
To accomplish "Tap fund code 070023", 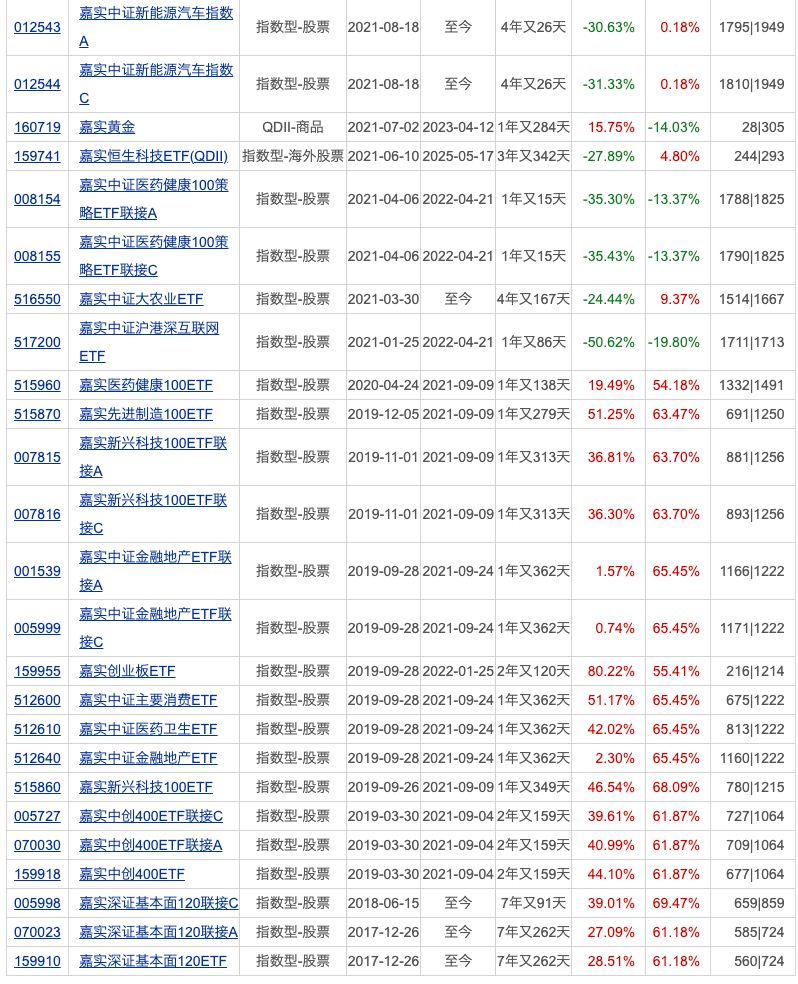I will 37,932.
